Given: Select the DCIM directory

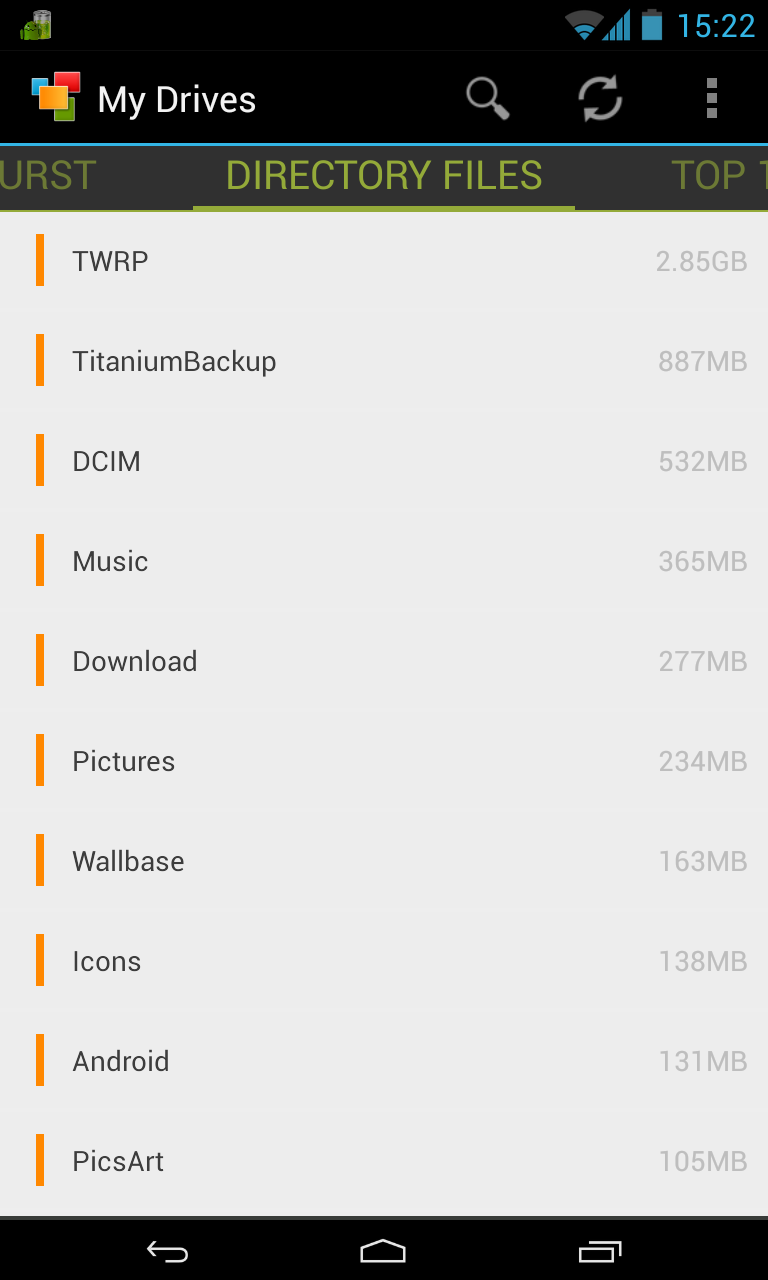Looking at the screenshot, I should (x=384, y=461).
